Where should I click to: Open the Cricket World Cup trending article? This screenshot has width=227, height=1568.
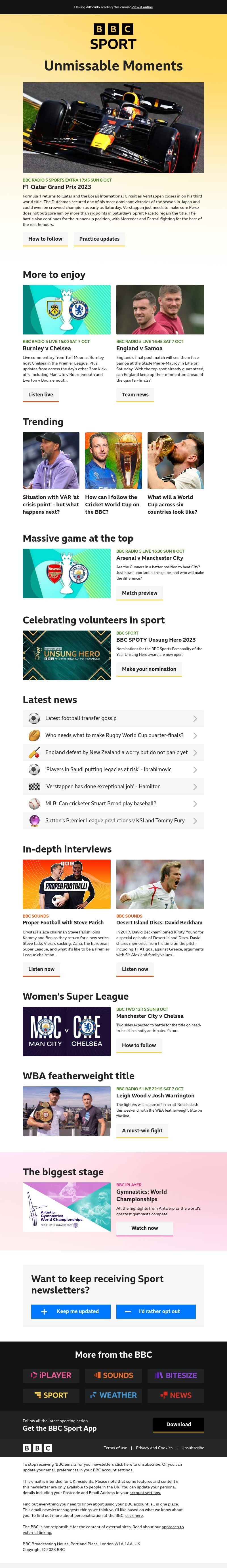click(113, 504)
